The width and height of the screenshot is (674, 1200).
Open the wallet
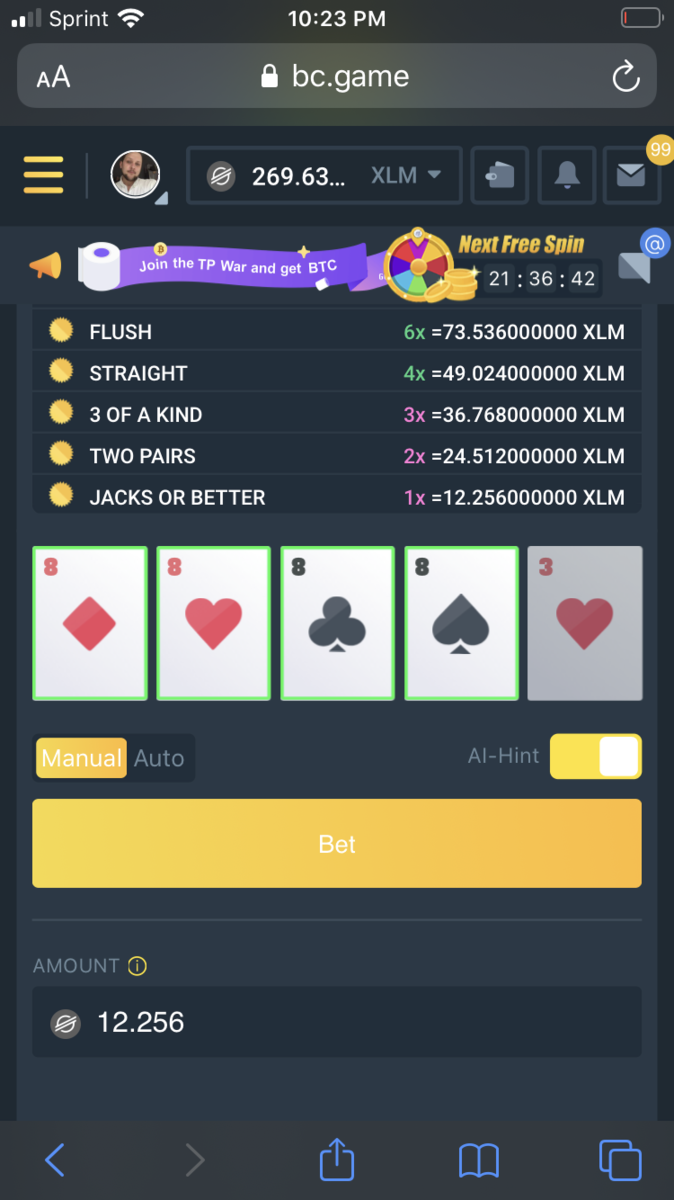(x=500, y=176)
